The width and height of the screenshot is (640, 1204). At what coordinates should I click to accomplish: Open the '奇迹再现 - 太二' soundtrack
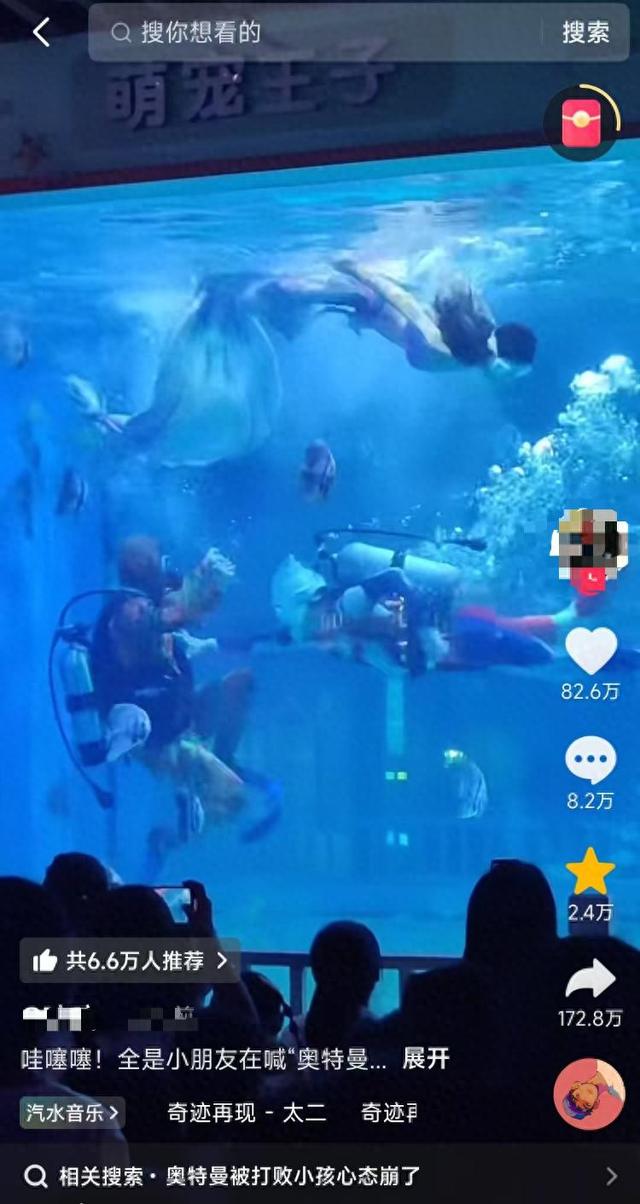coord(246,1112)
